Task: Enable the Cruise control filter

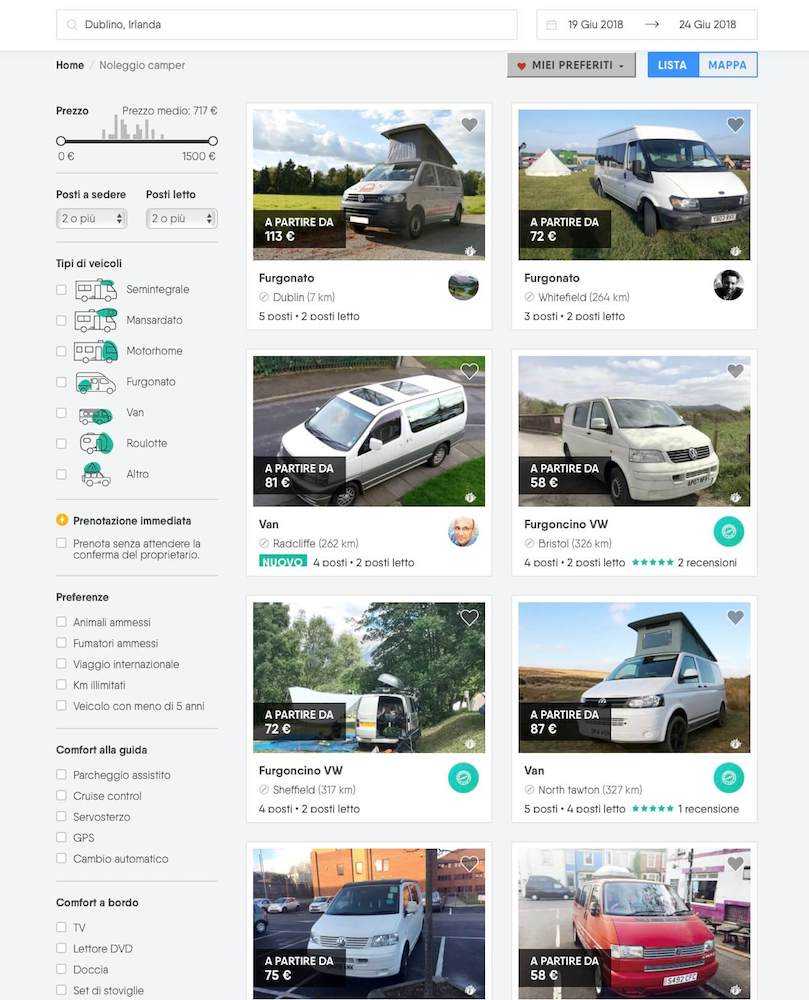Action: pos(62,796)
